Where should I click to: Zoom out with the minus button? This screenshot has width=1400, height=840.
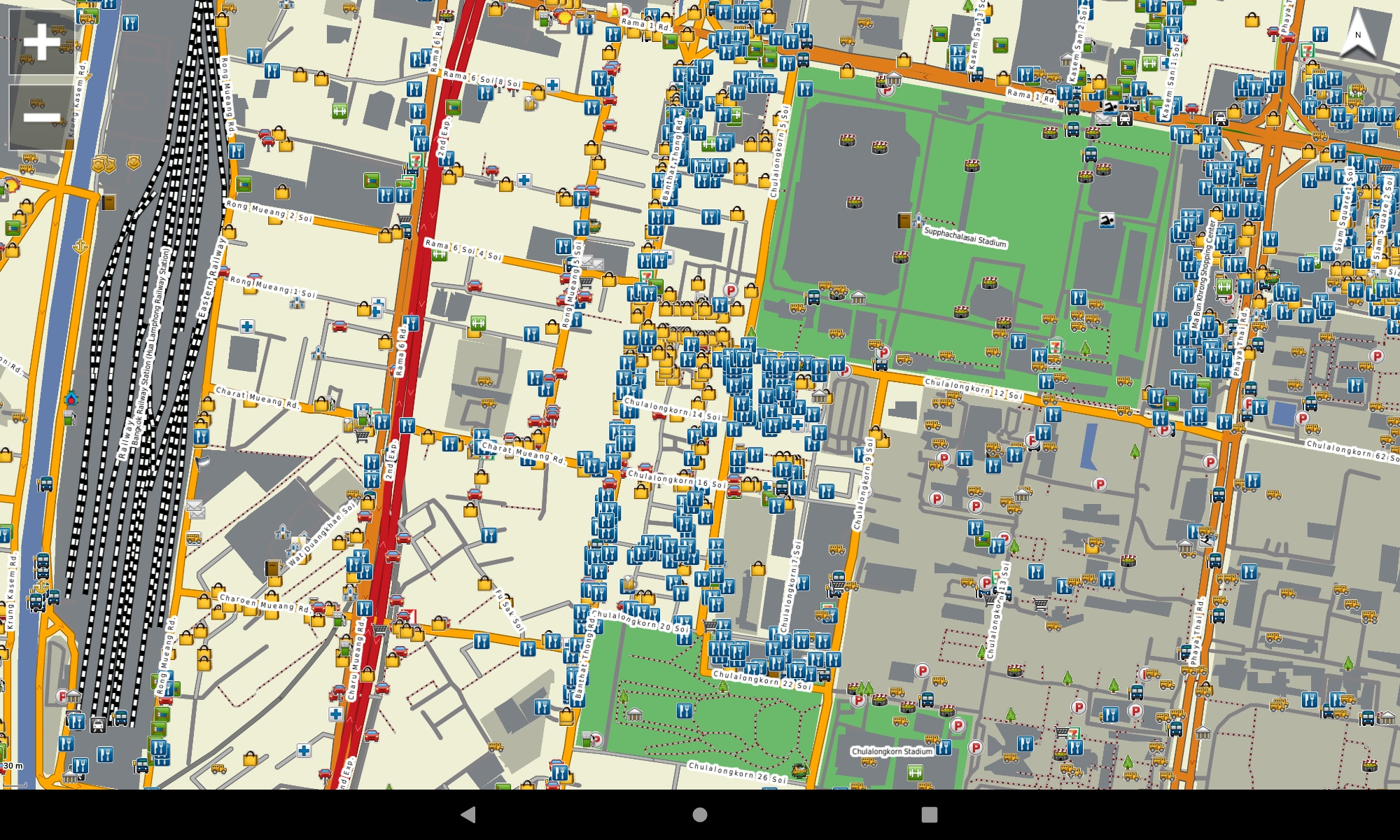[x=42, y=118]
